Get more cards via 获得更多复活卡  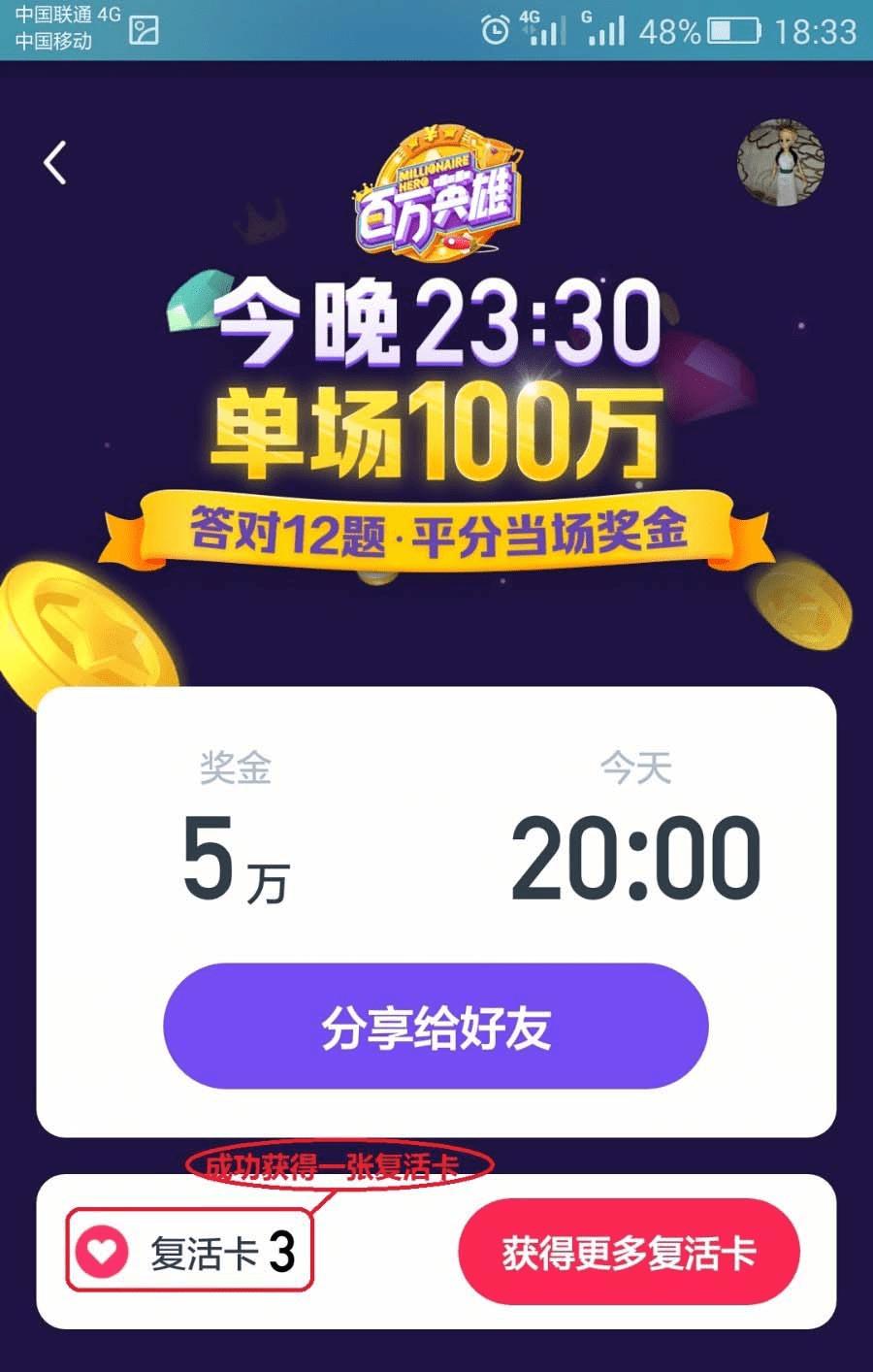[629, 1253]
